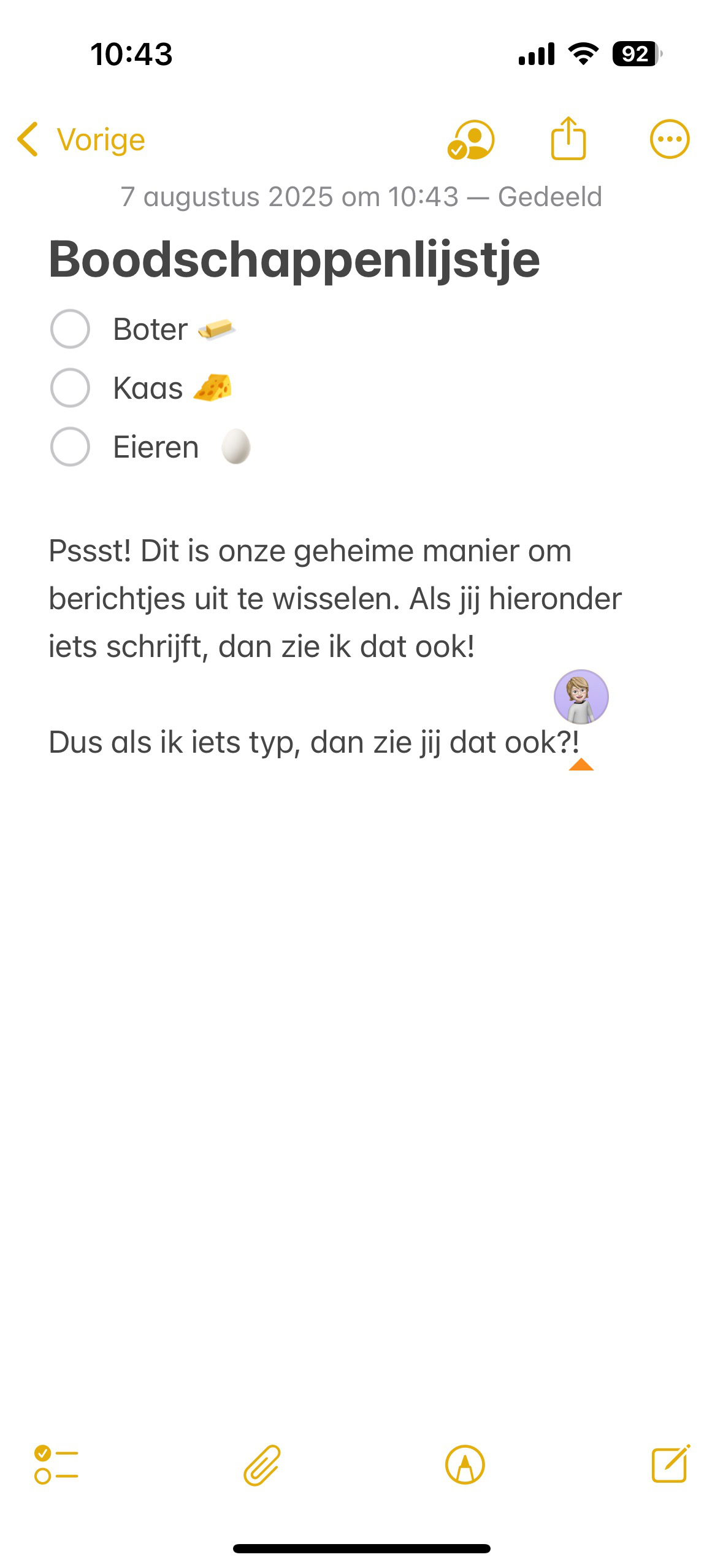Check off the Eieren item
The image size is (723, 1568).
(69, 447)
